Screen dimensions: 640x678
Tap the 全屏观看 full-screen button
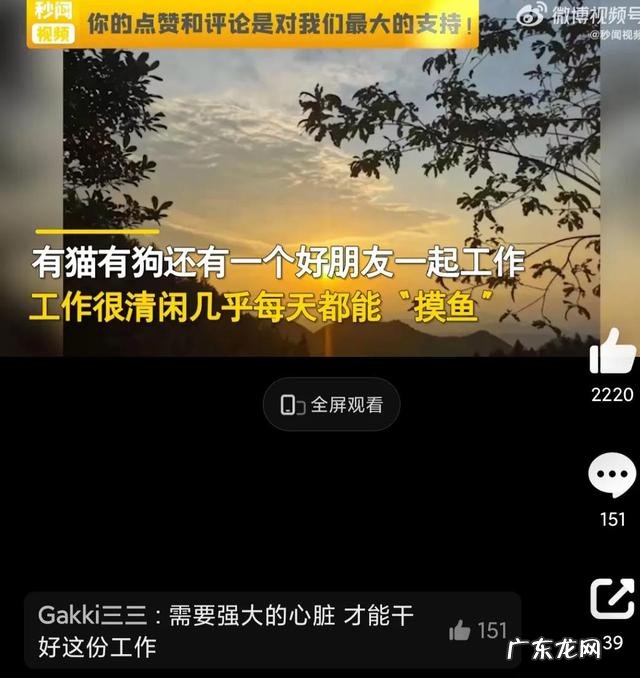point(331,405)
